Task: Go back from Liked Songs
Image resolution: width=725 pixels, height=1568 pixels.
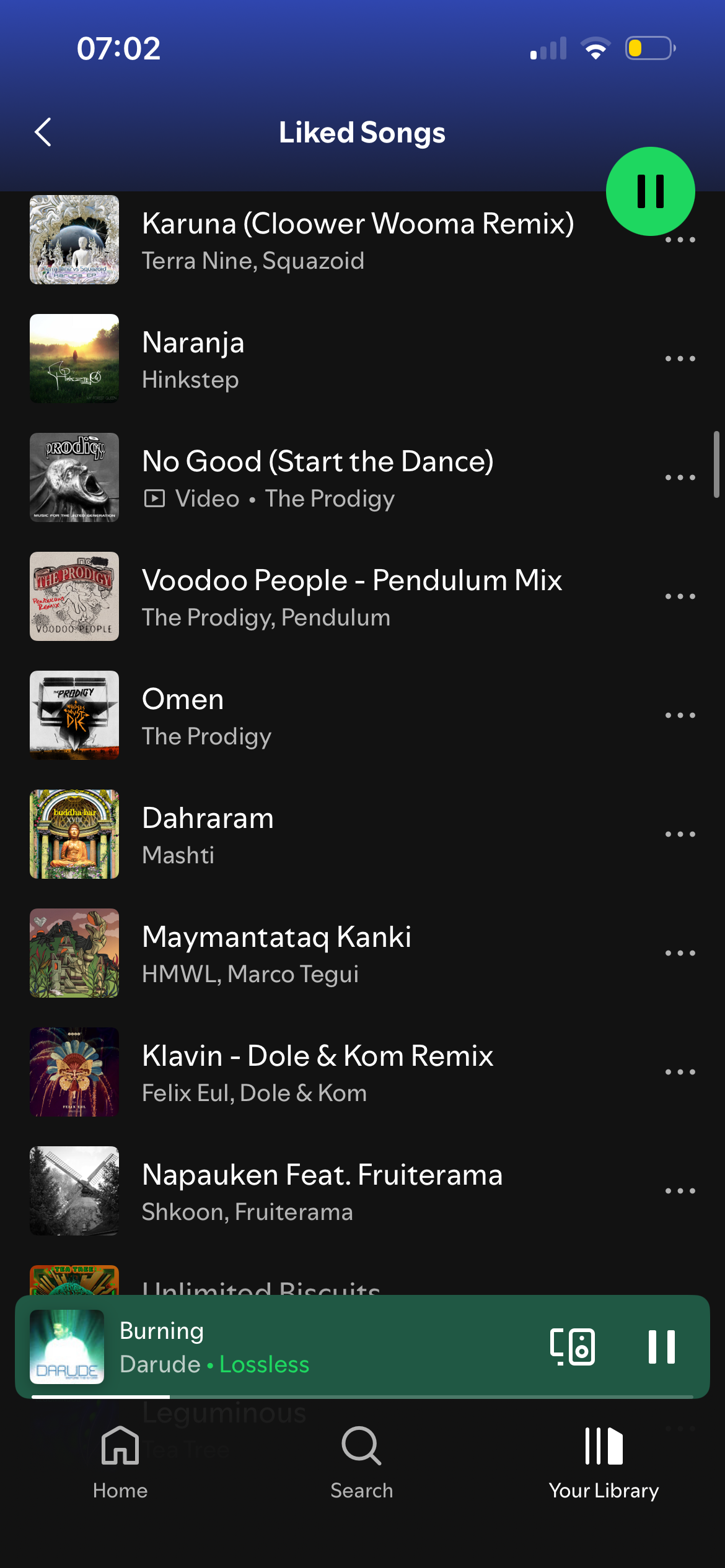Action: click(43, 133)
